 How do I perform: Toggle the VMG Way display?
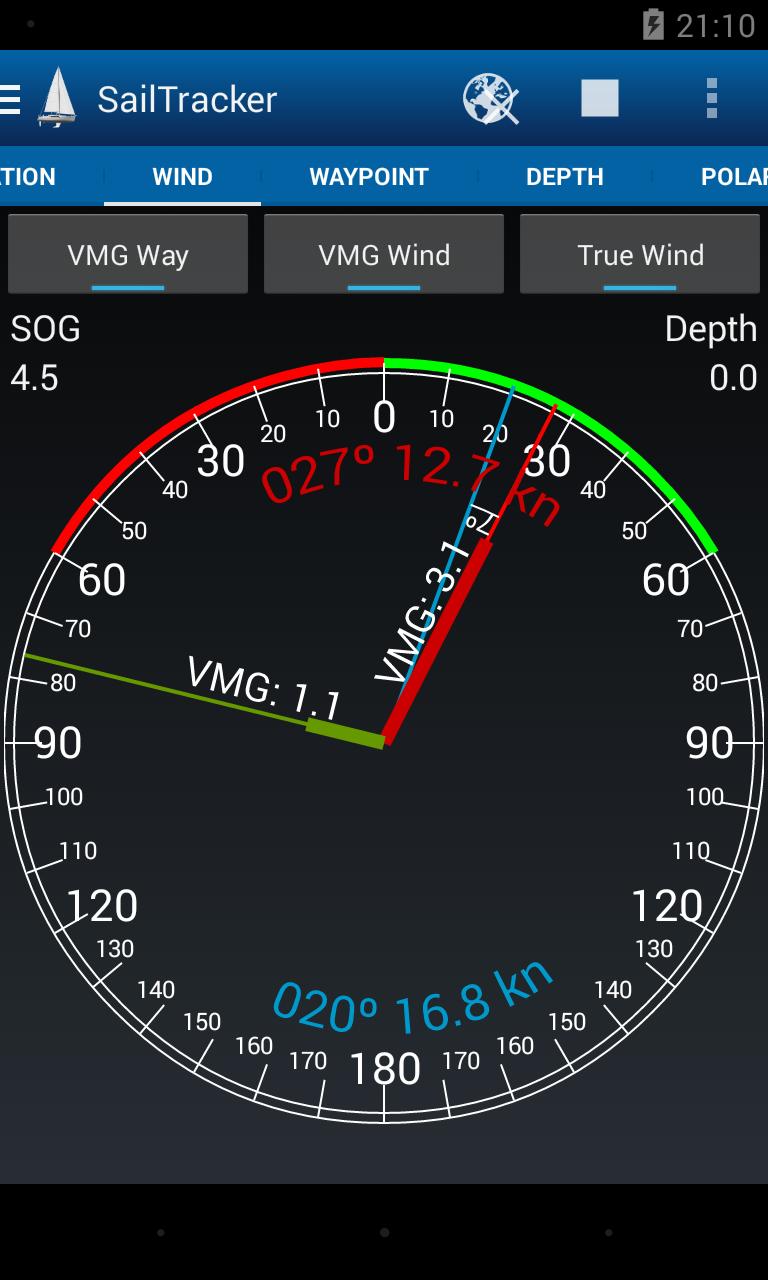tap(128, 254)
